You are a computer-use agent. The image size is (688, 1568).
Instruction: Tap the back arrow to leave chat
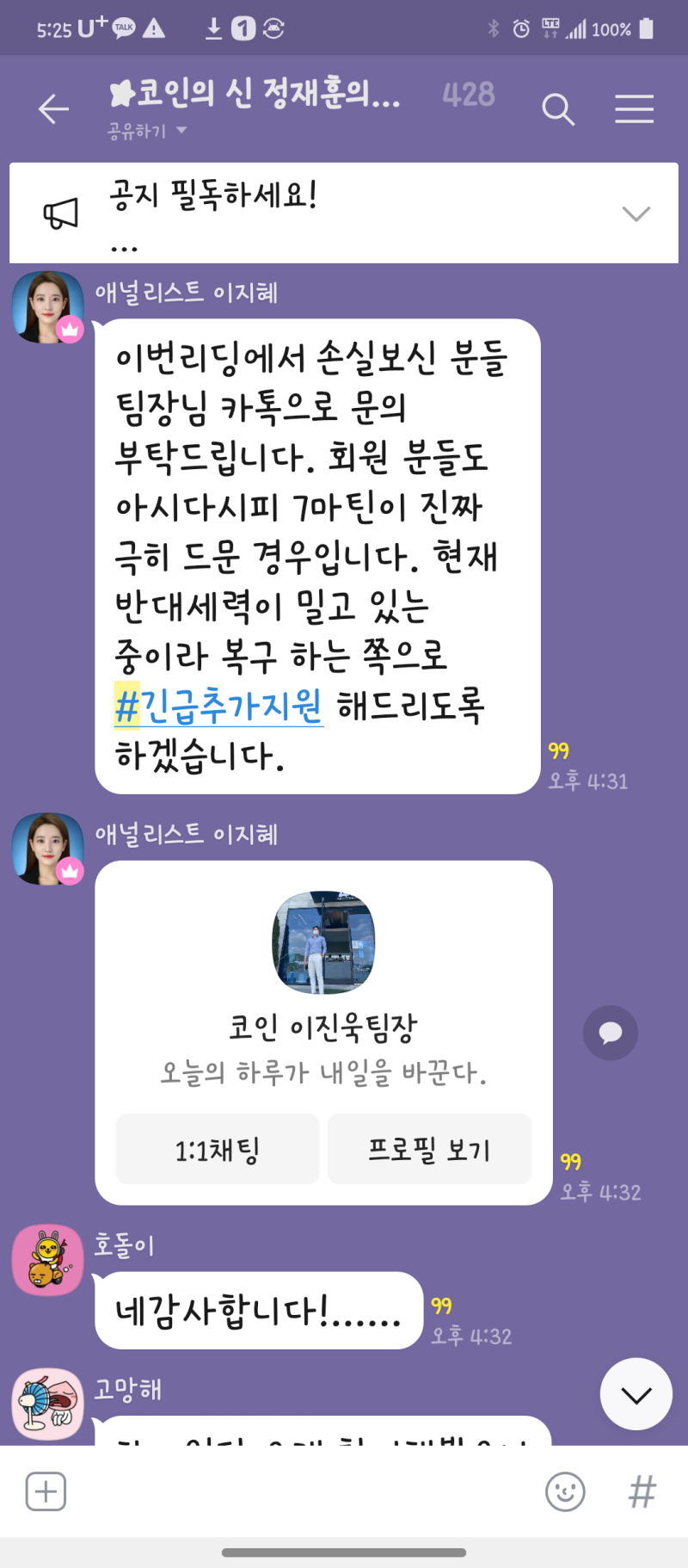pos(53,109)
